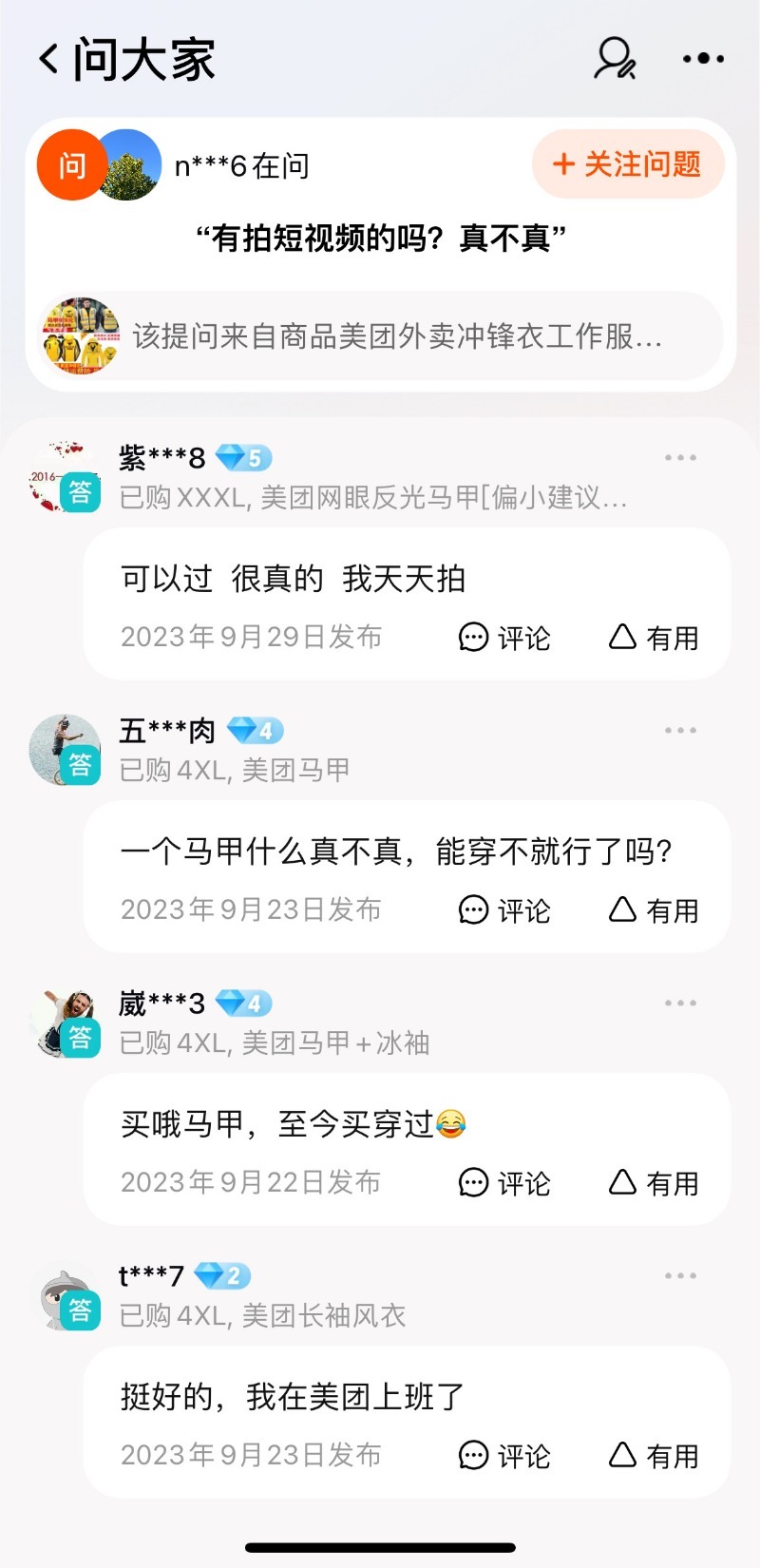
Task: Comment on 紫***8's answer
Action: click(x=504, y=637)
